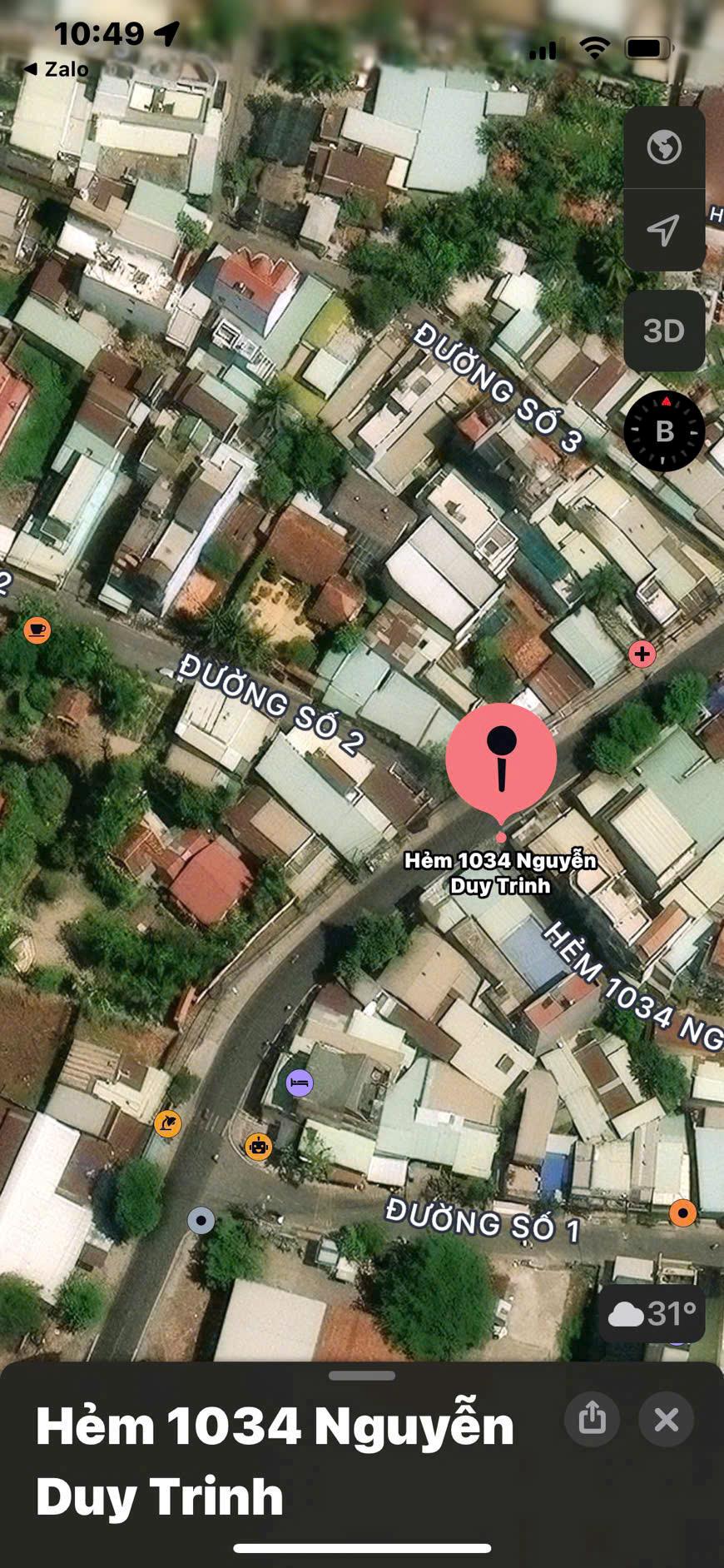
Task: Close the place card
Action: tap(666, 1419)
